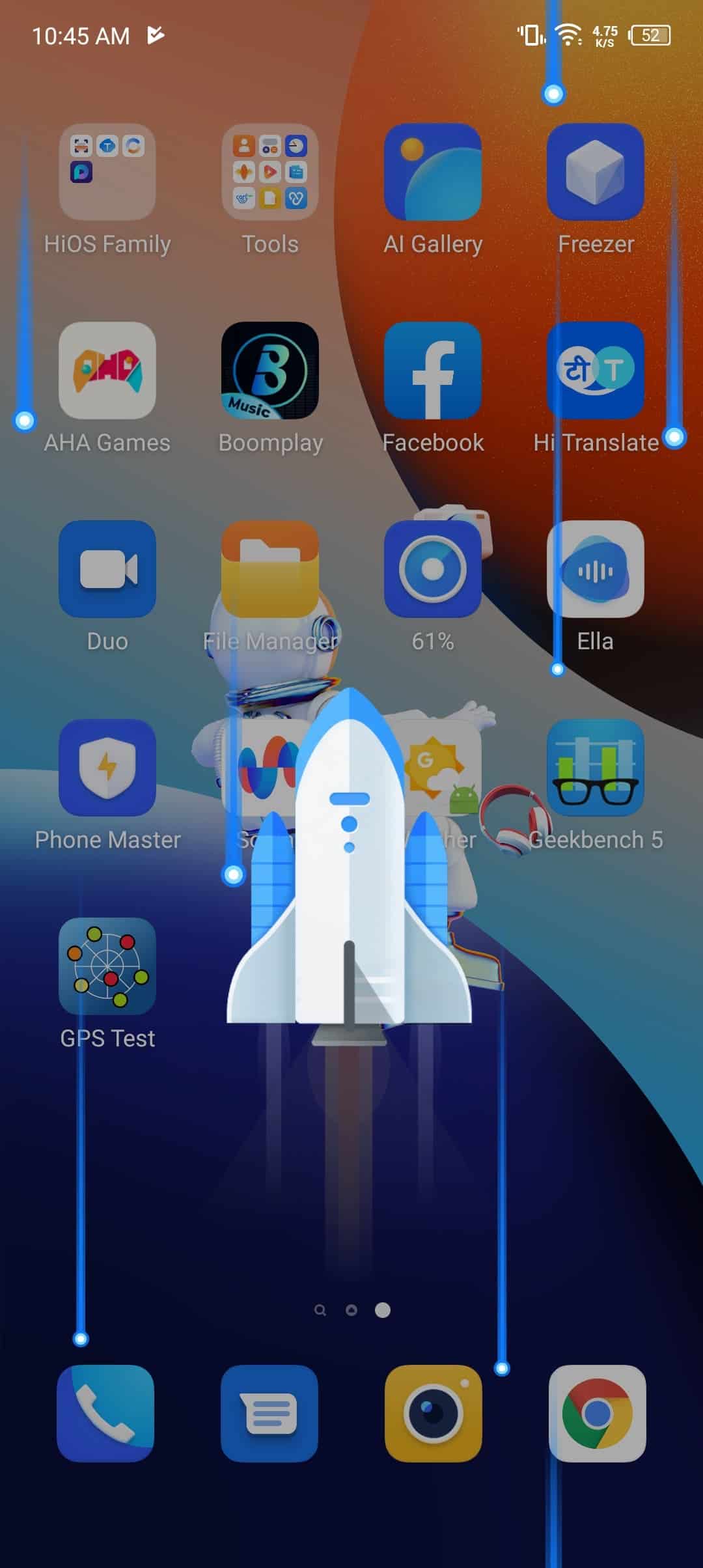Open File Manager
The height and width of the screenshot is (1568, 703).
[x=270, y=569]
